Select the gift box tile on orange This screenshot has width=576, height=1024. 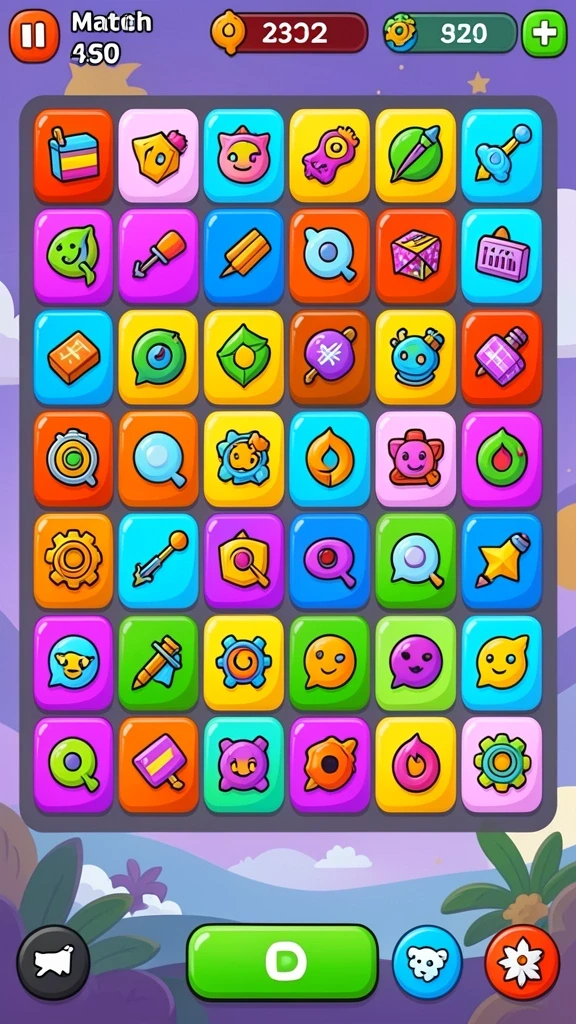72,155
